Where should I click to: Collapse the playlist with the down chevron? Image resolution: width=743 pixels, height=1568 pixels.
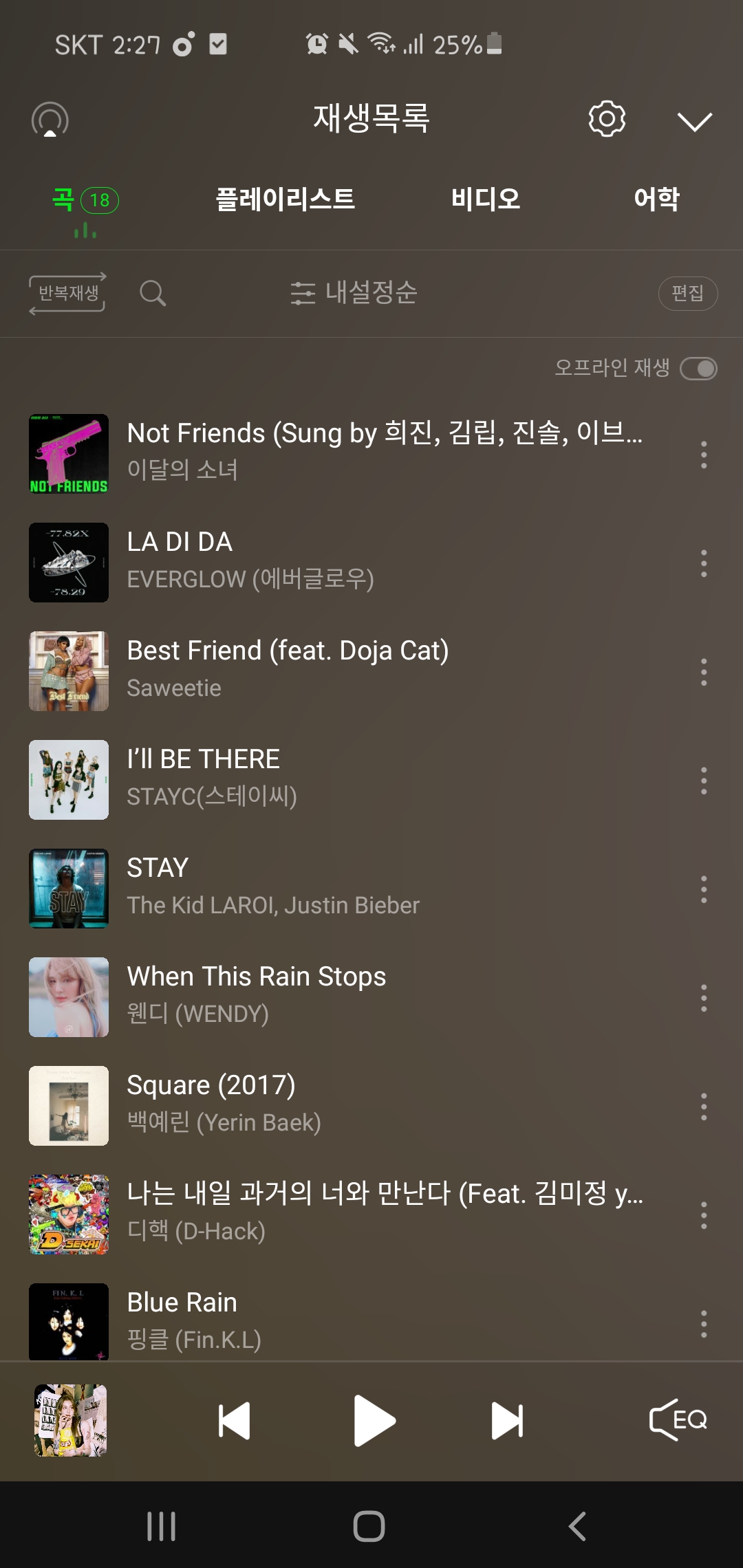(694, 121)
